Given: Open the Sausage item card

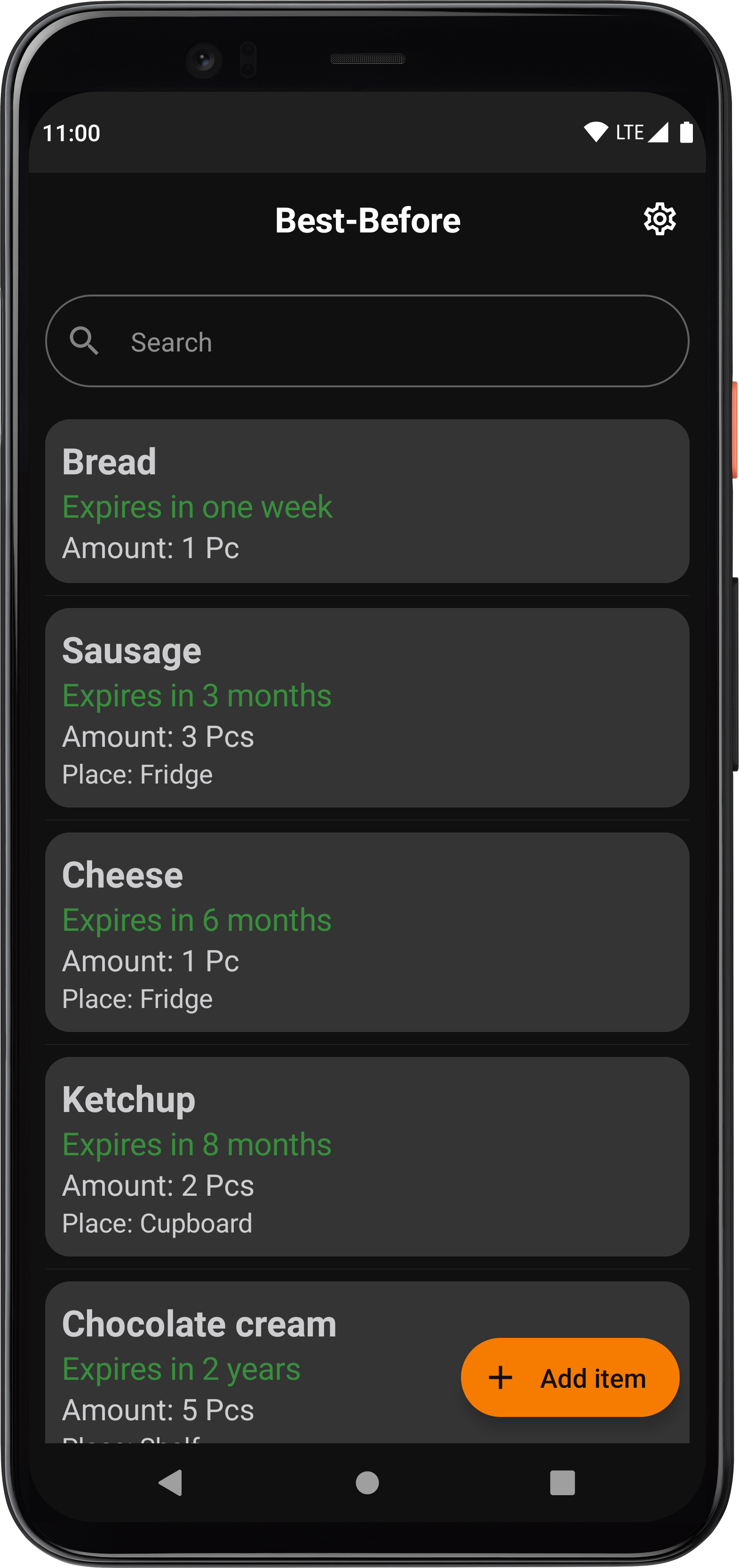Looking at the screenshot, I should 367,707.
